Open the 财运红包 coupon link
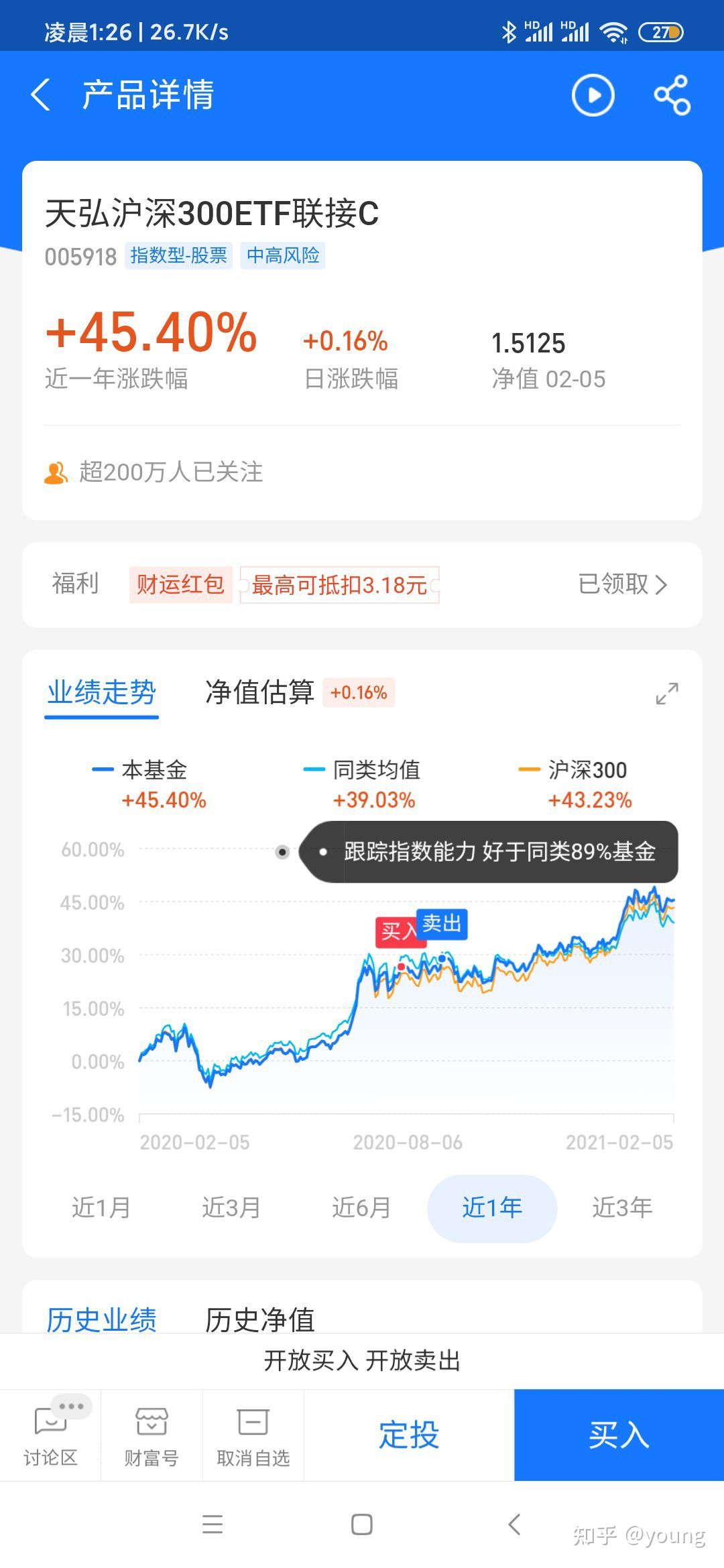 (180, 583)
